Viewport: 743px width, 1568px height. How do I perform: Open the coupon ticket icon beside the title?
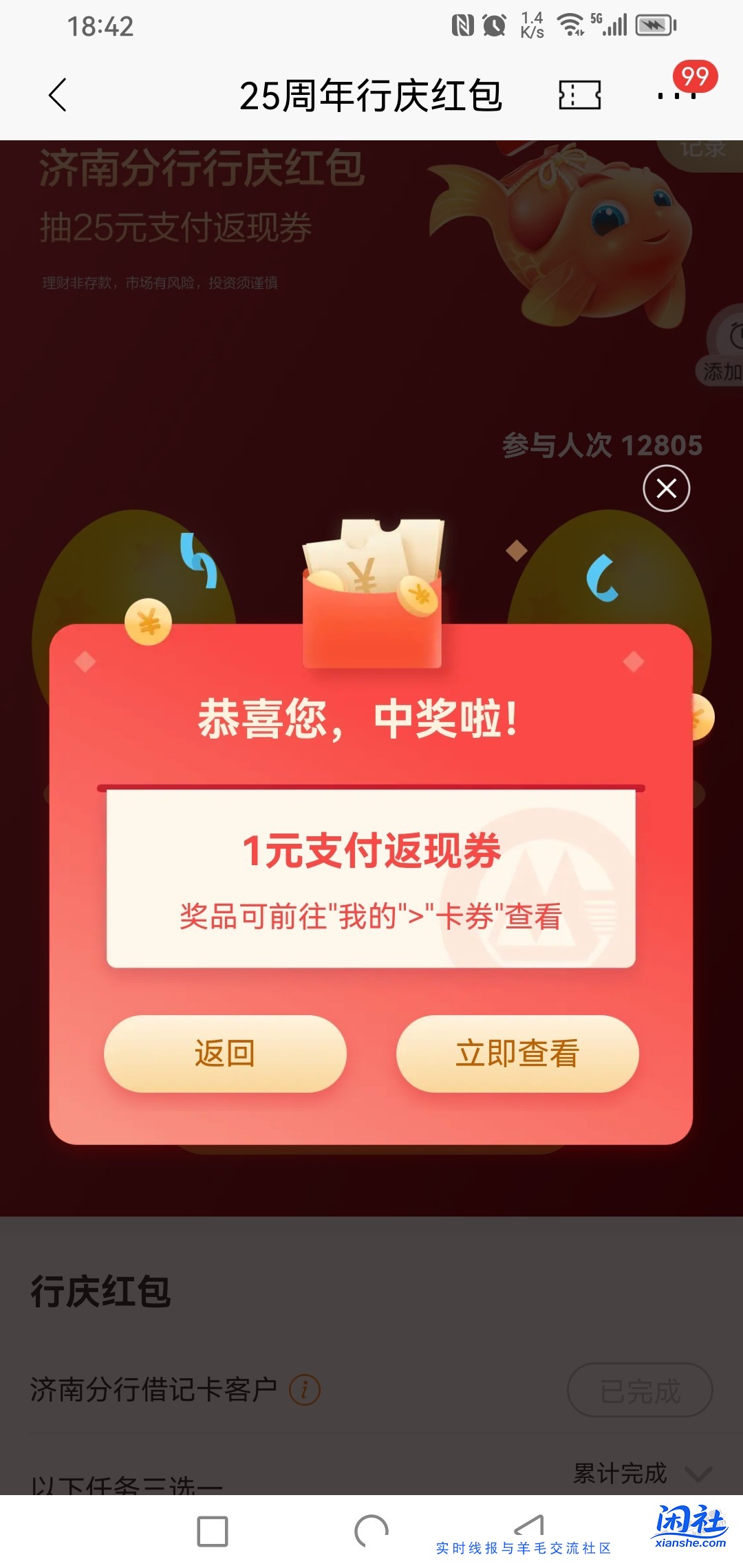click(579, 96)
